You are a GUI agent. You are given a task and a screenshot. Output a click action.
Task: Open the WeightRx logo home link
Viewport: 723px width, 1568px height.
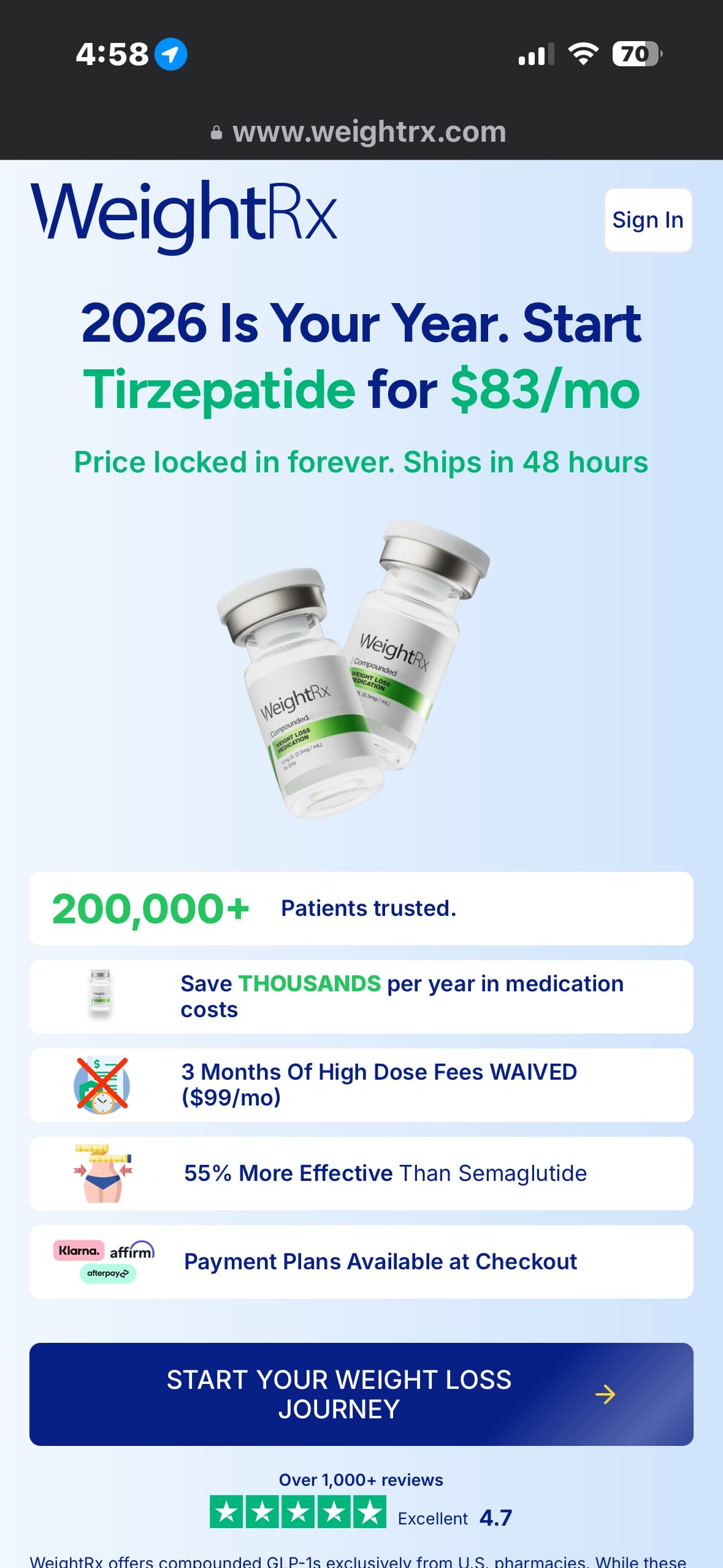click(x=184, y=215)
